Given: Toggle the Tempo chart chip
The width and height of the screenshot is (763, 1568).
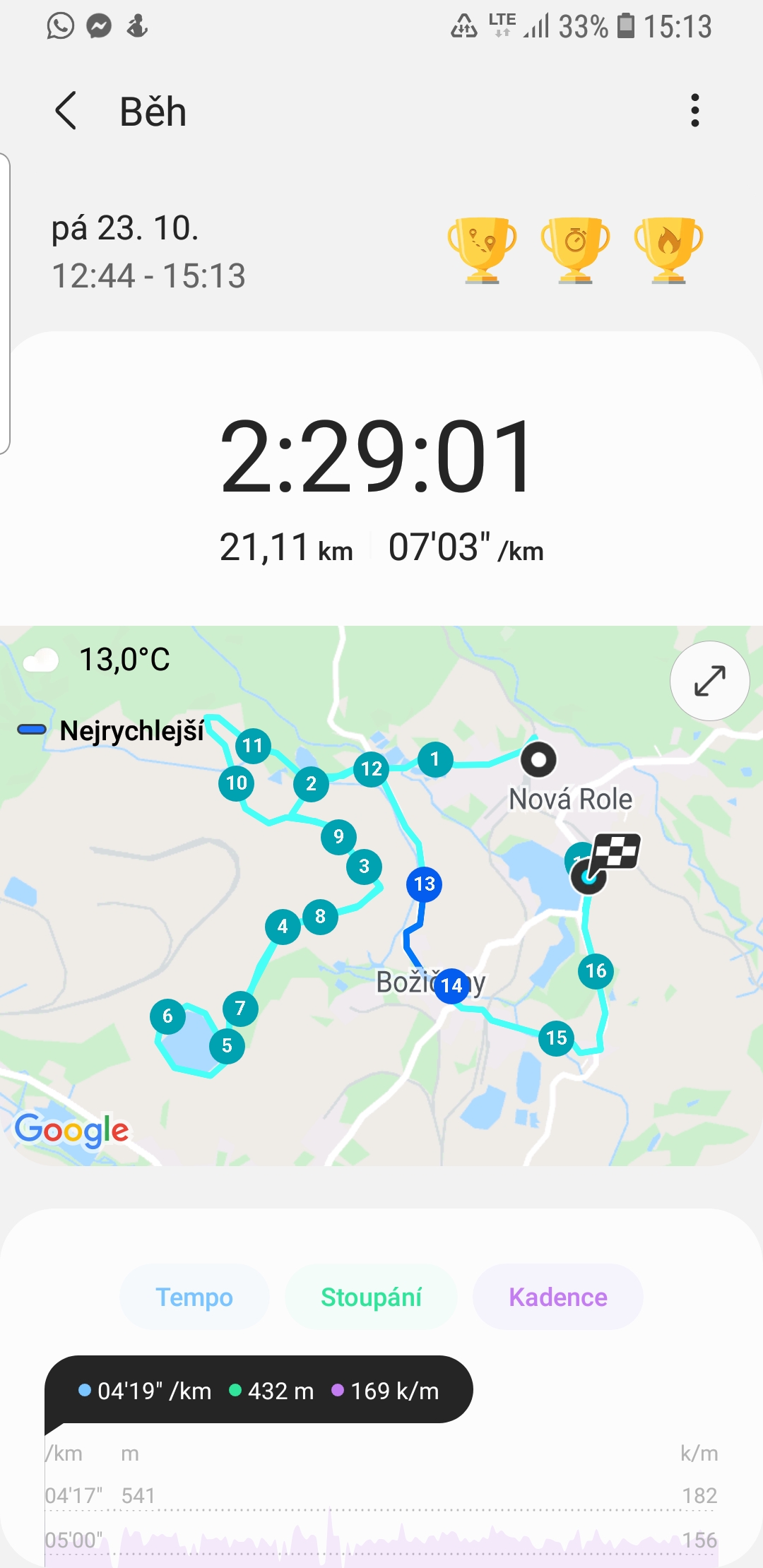Looking at the screenshot, I should [194, 1297].
